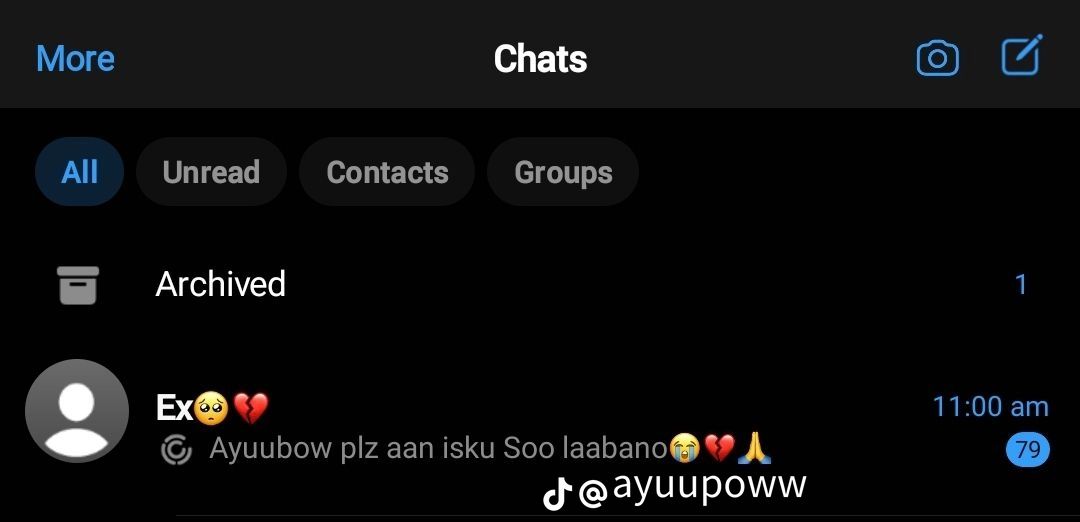Select the All filter chip
This screenshot has height=522, width=1080.
(79, 172)
